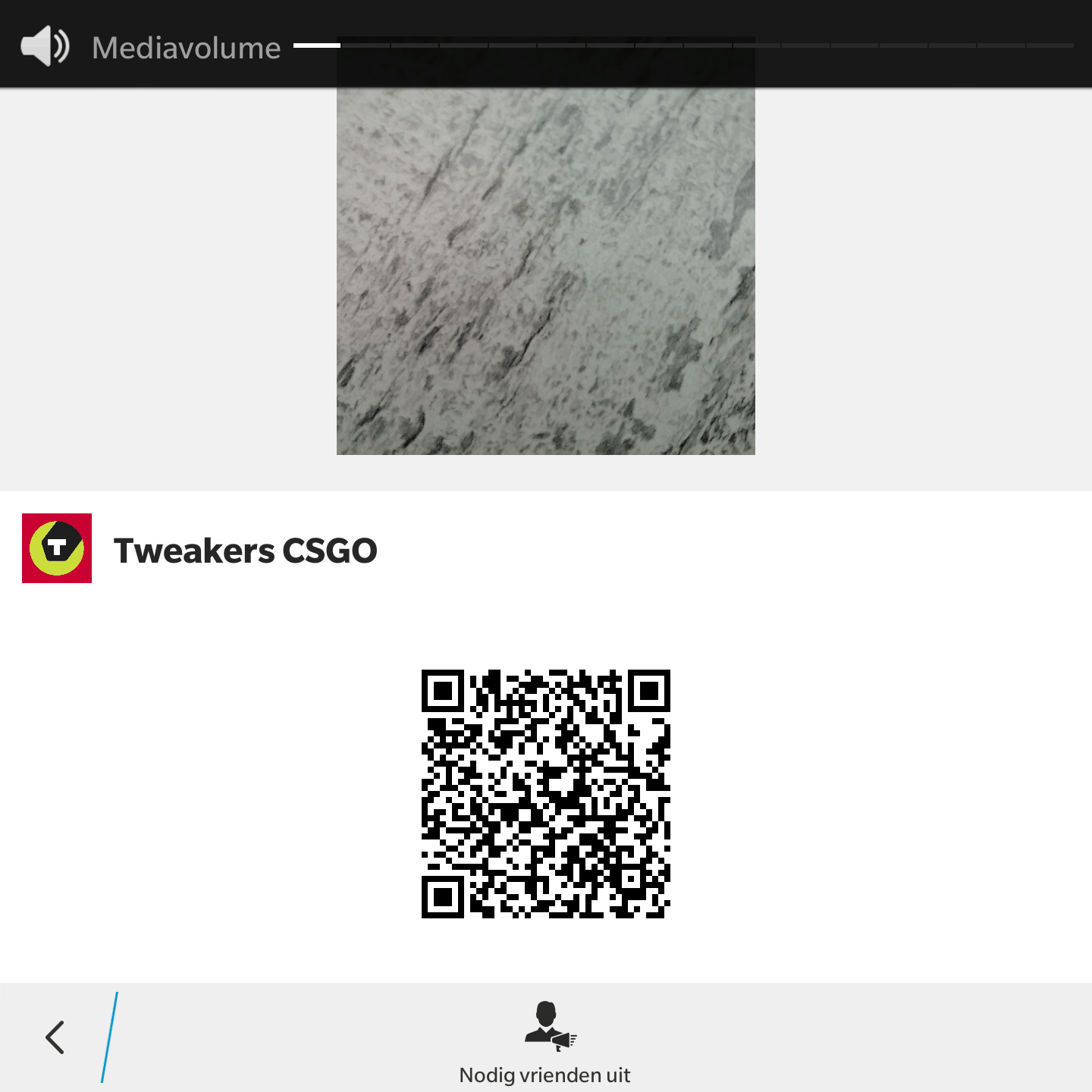Adjust the Mediavolume slider
Image resolution: width=1092 pixels, height=1092 pixels.
coord(682,45)
